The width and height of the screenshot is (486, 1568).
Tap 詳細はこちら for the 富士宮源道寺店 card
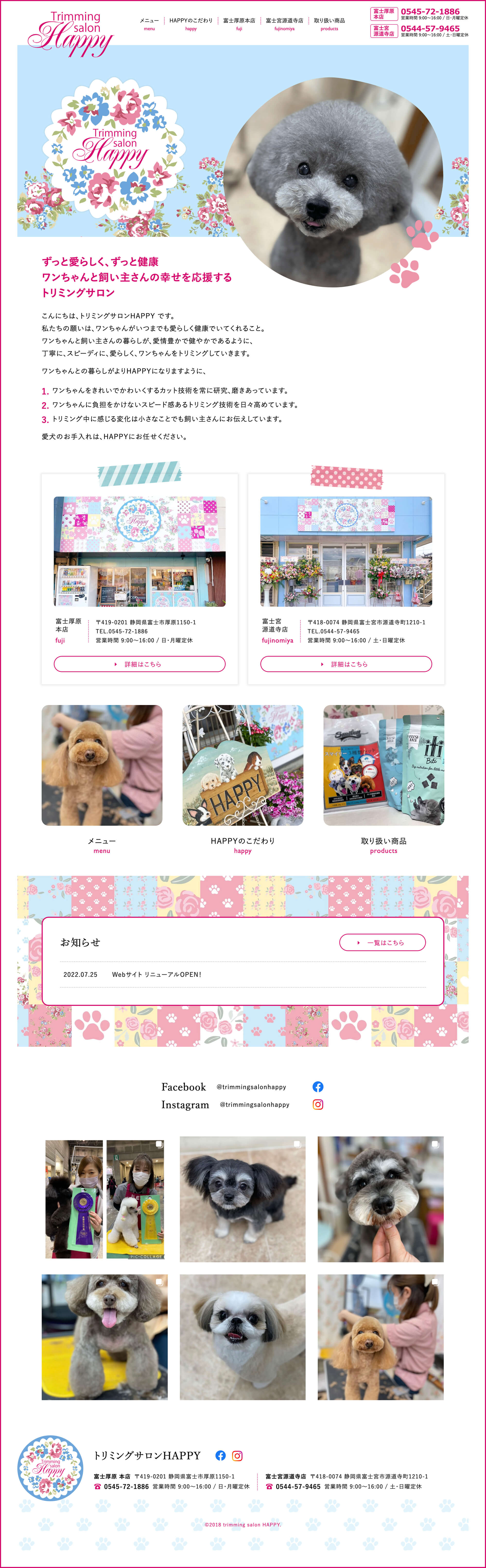point(346,664)
